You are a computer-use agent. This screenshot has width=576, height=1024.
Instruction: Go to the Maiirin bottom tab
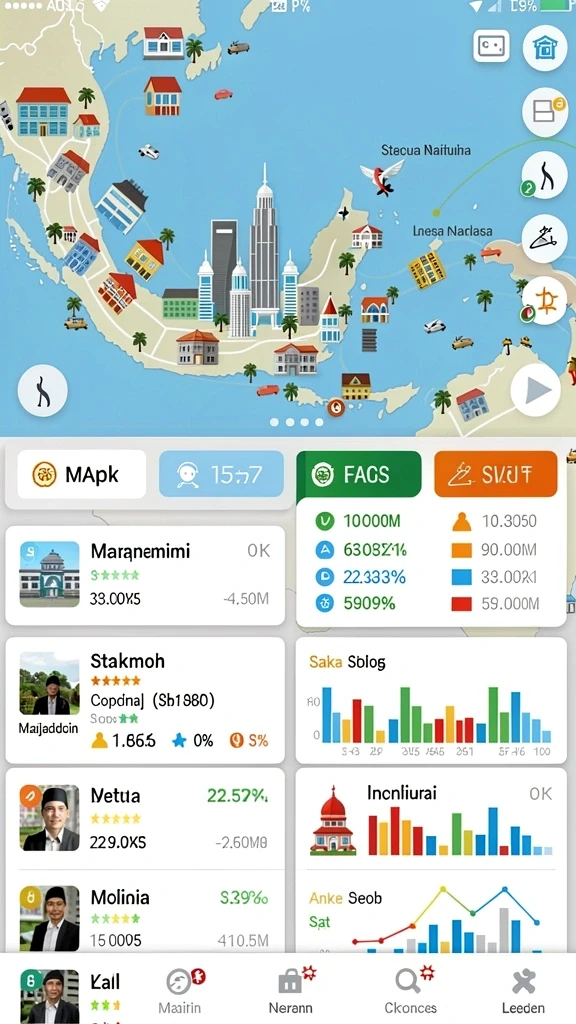point(181,991)
